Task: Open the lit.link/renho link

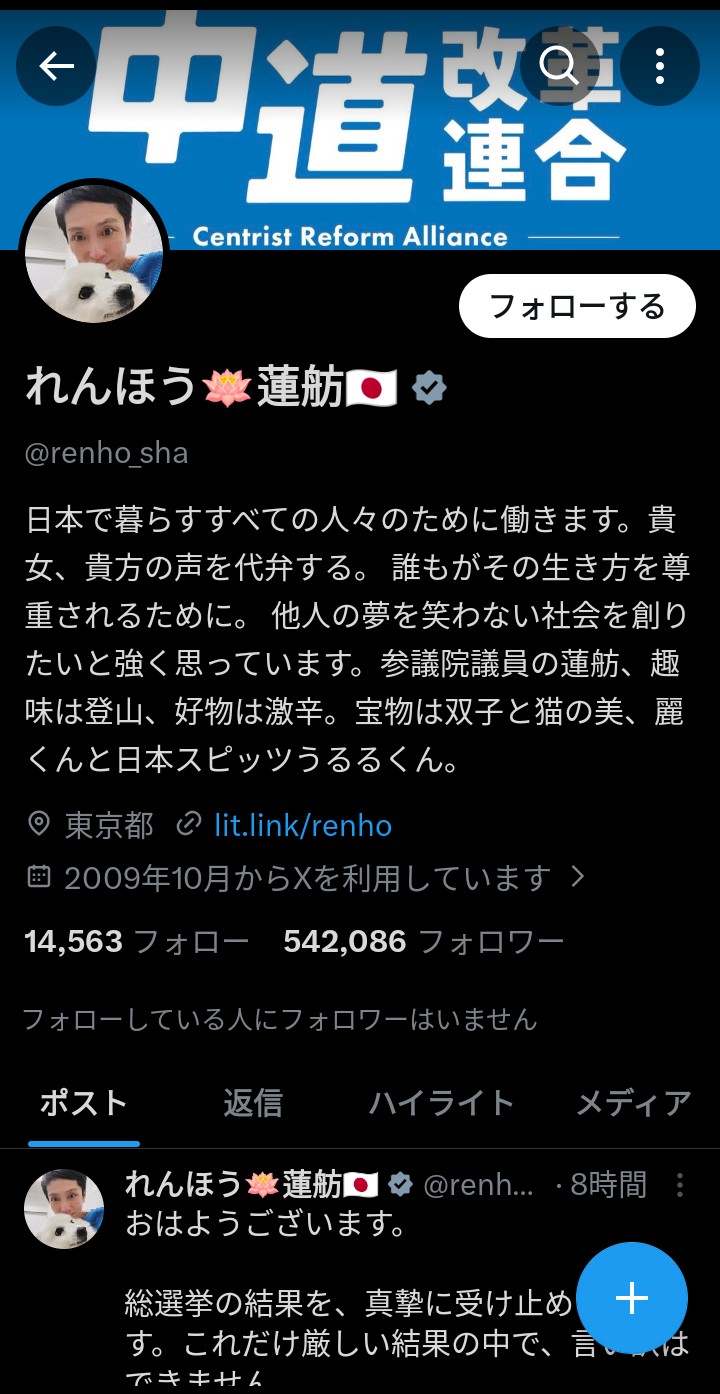Action: [x=303, y=826]
